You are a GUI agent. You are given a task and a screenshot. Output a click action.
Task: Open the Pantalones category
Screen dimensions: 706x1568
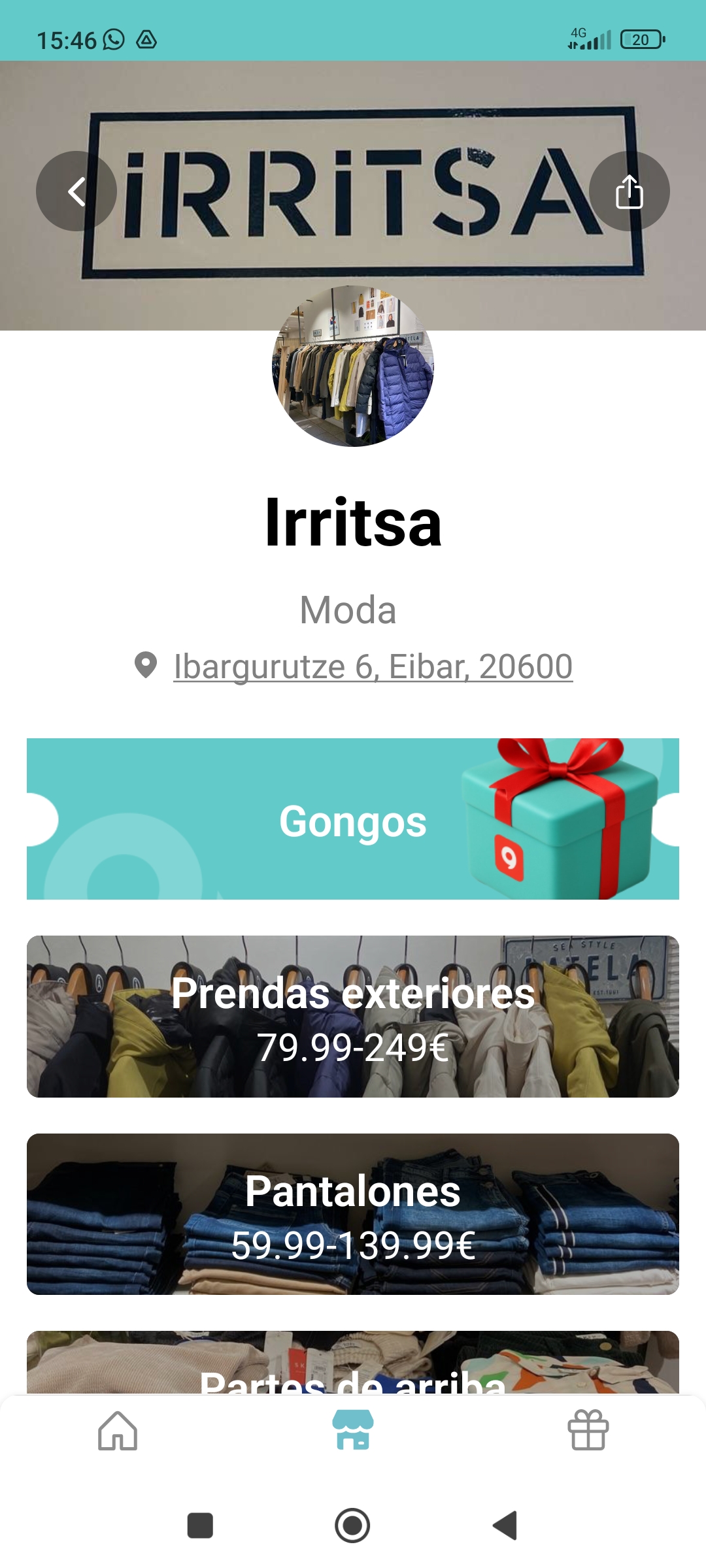click(353, 1214)
